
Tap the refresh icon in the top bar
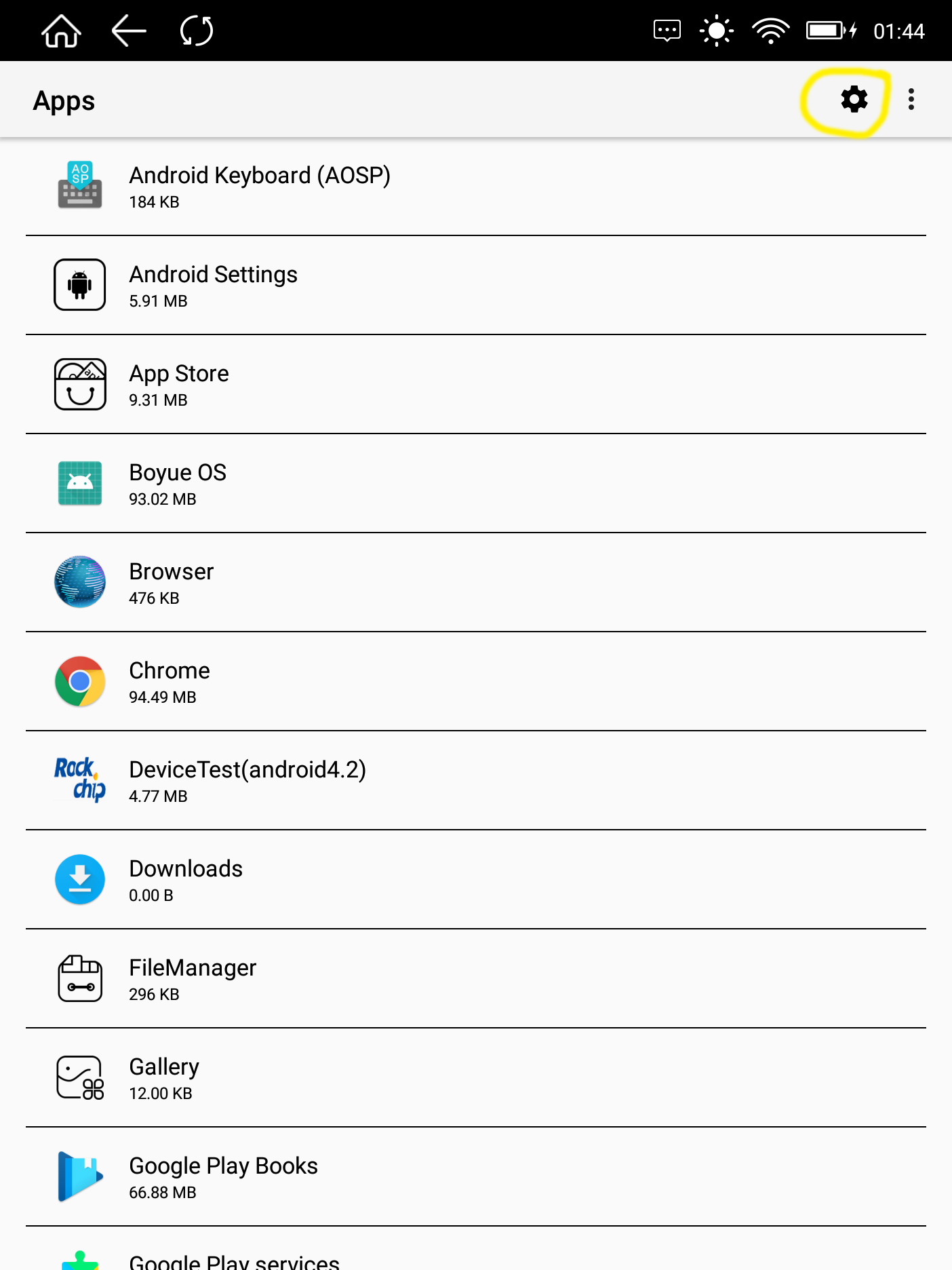click(197, 31)
